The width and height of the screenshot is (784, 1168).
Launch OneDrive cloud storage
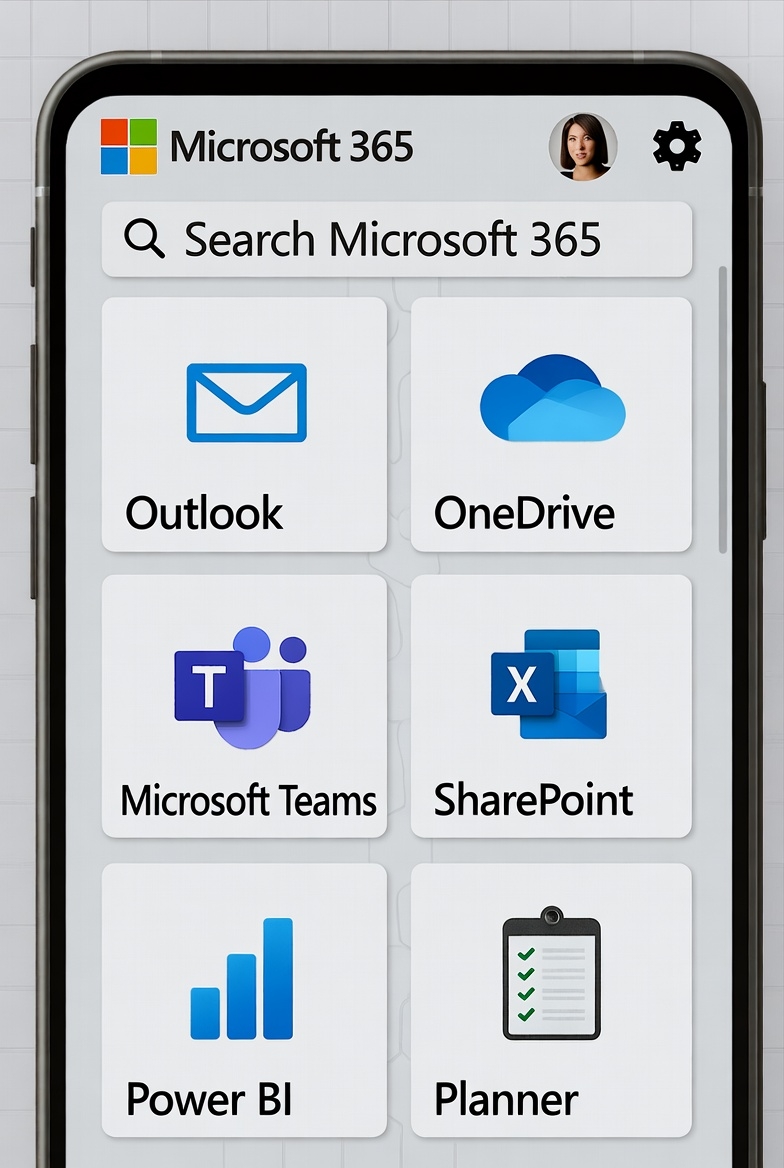coord(551,423)
